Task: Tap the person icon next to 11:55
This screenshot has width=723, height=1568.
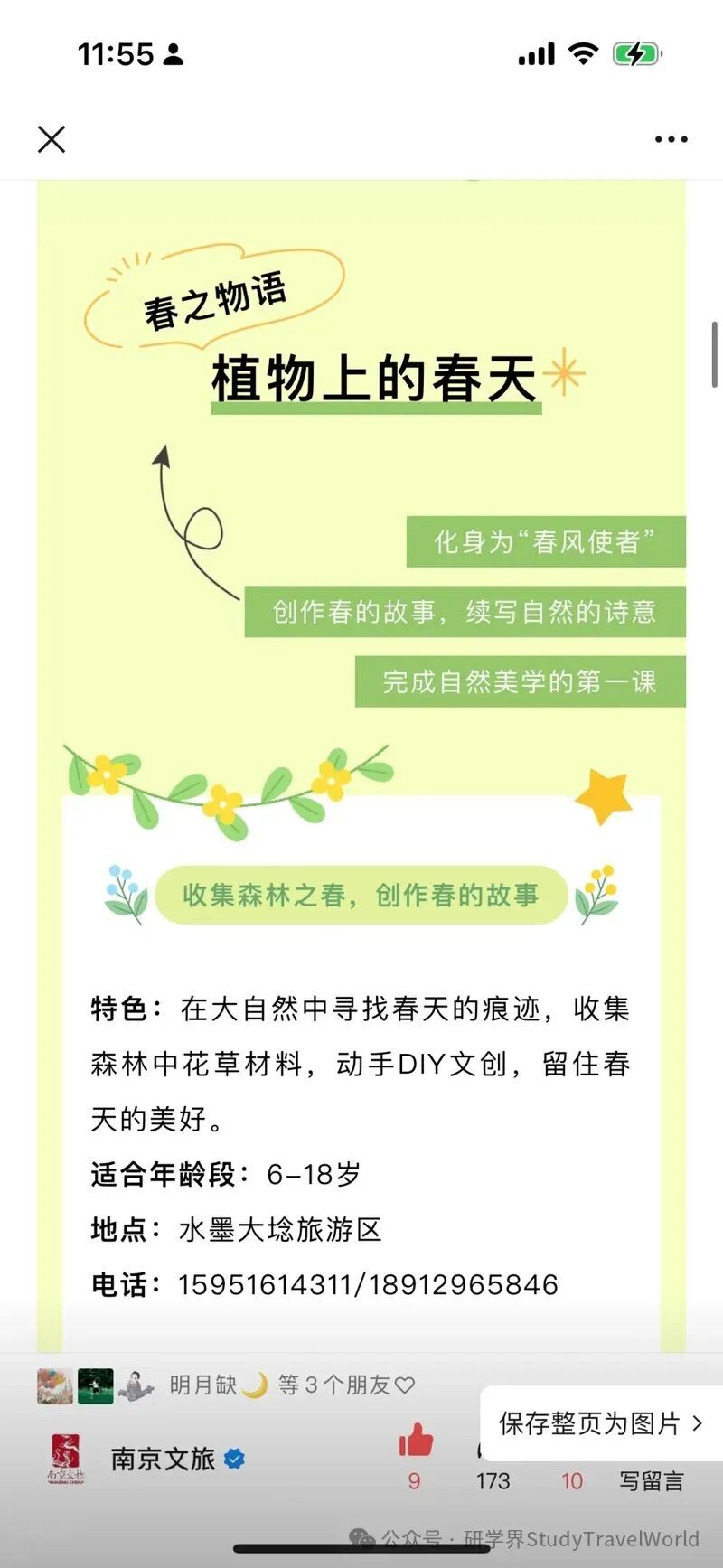Action: tap(173, 53)
